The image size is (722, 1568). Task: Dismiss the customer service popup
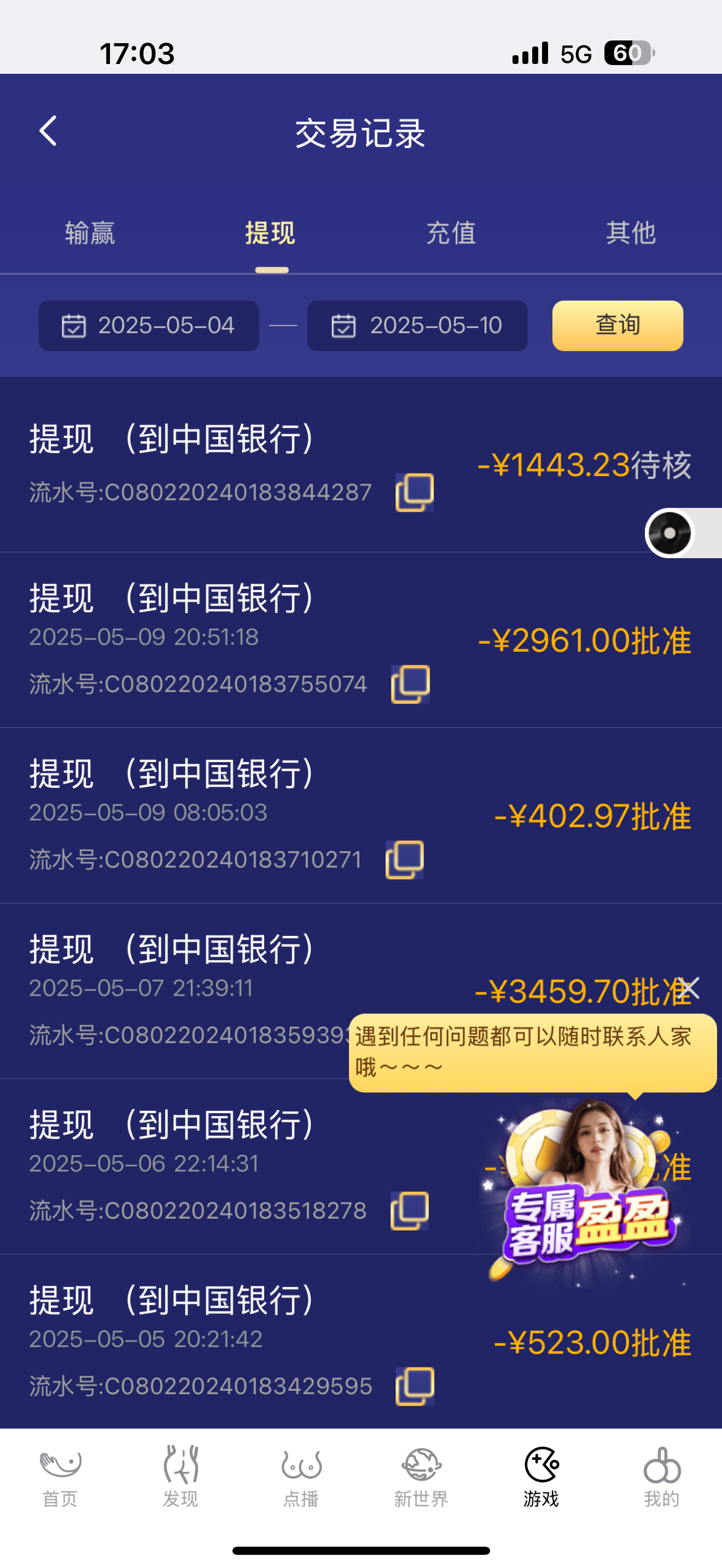[x=689, y=988]
